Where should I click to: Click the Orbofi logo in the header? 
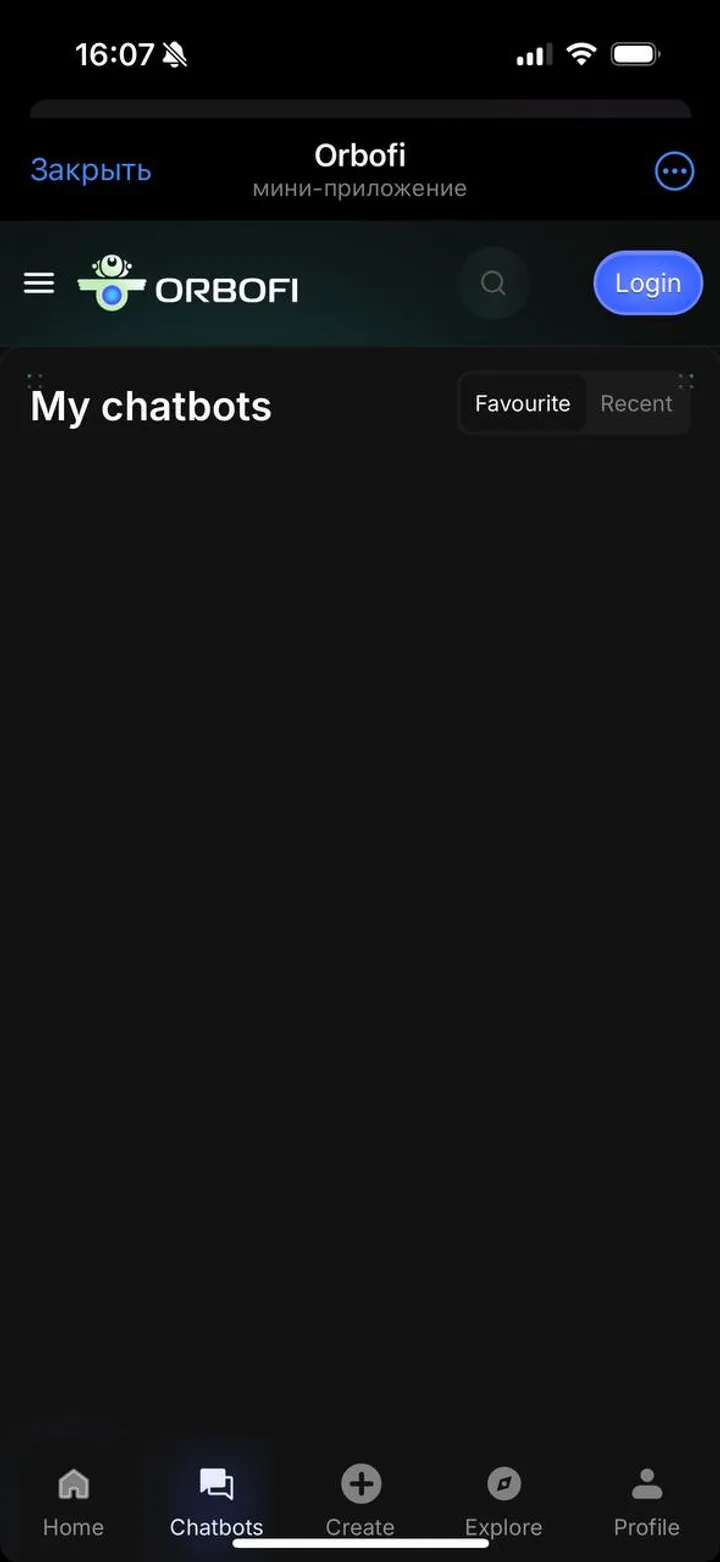tap(190, 283)
